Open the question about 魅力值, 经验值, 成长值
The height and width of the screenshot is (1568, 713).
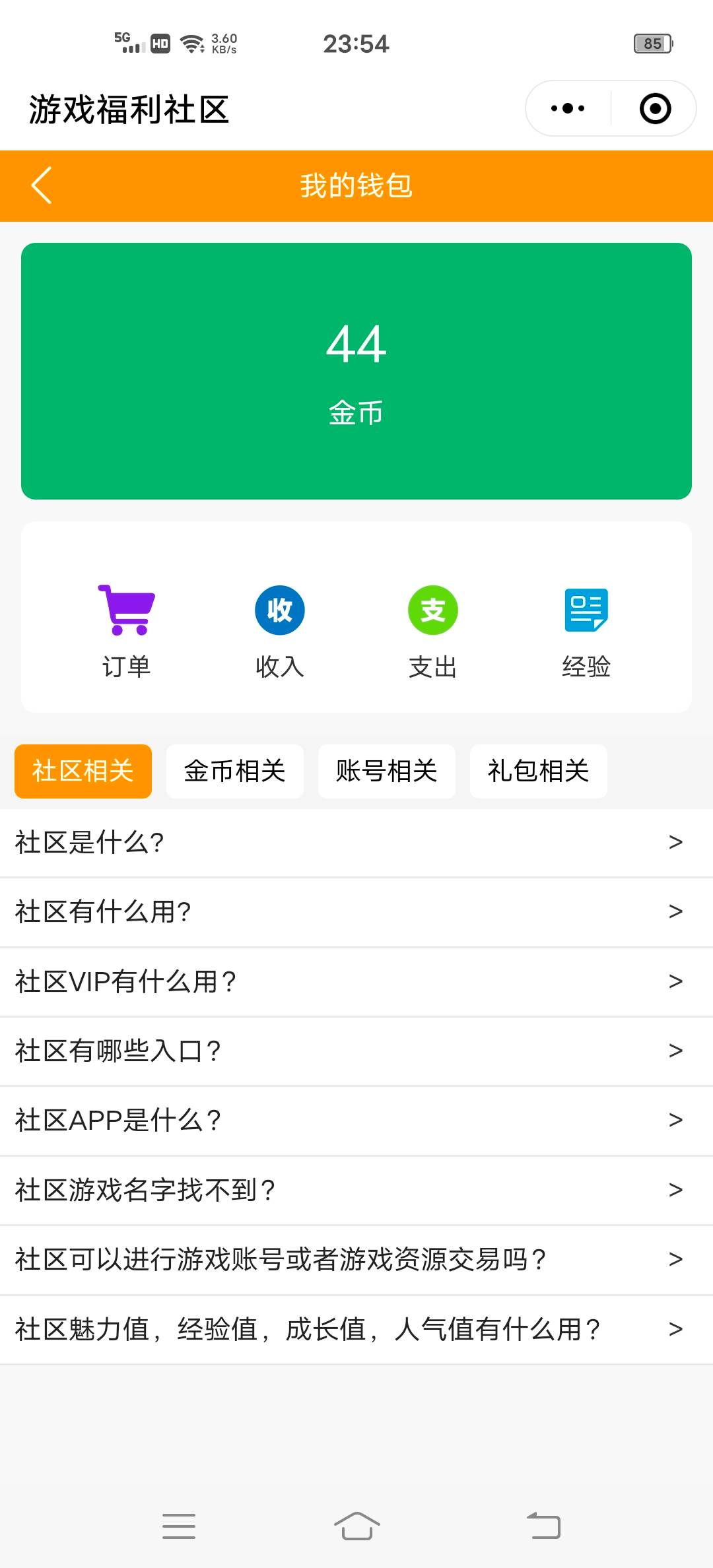(x=356, y=1329)
